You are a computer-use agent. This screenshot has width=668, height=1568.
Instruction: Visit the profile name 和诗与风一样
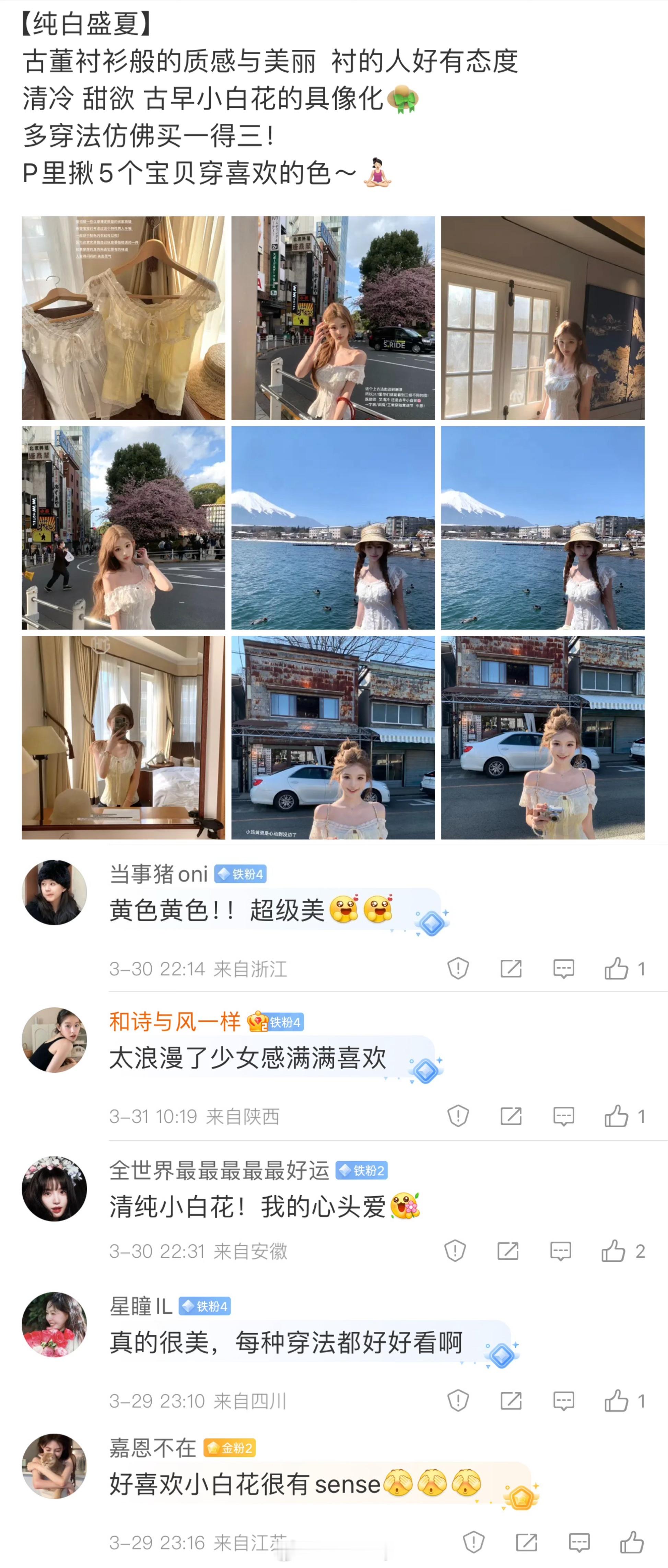click(x=175, y=1022)
